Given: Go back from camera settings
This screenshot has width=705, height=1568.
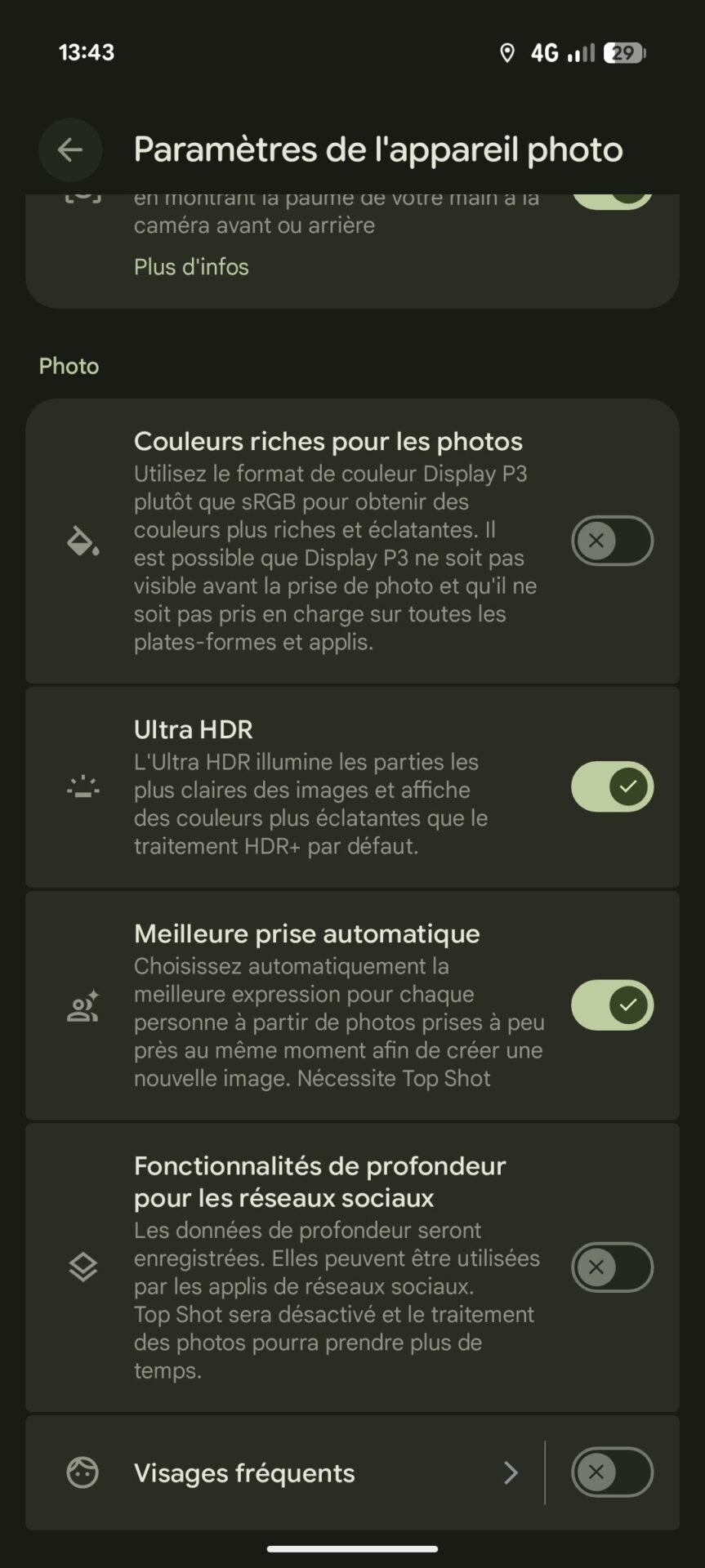Looking at the screenshot, I should click(x=70, y=149).
